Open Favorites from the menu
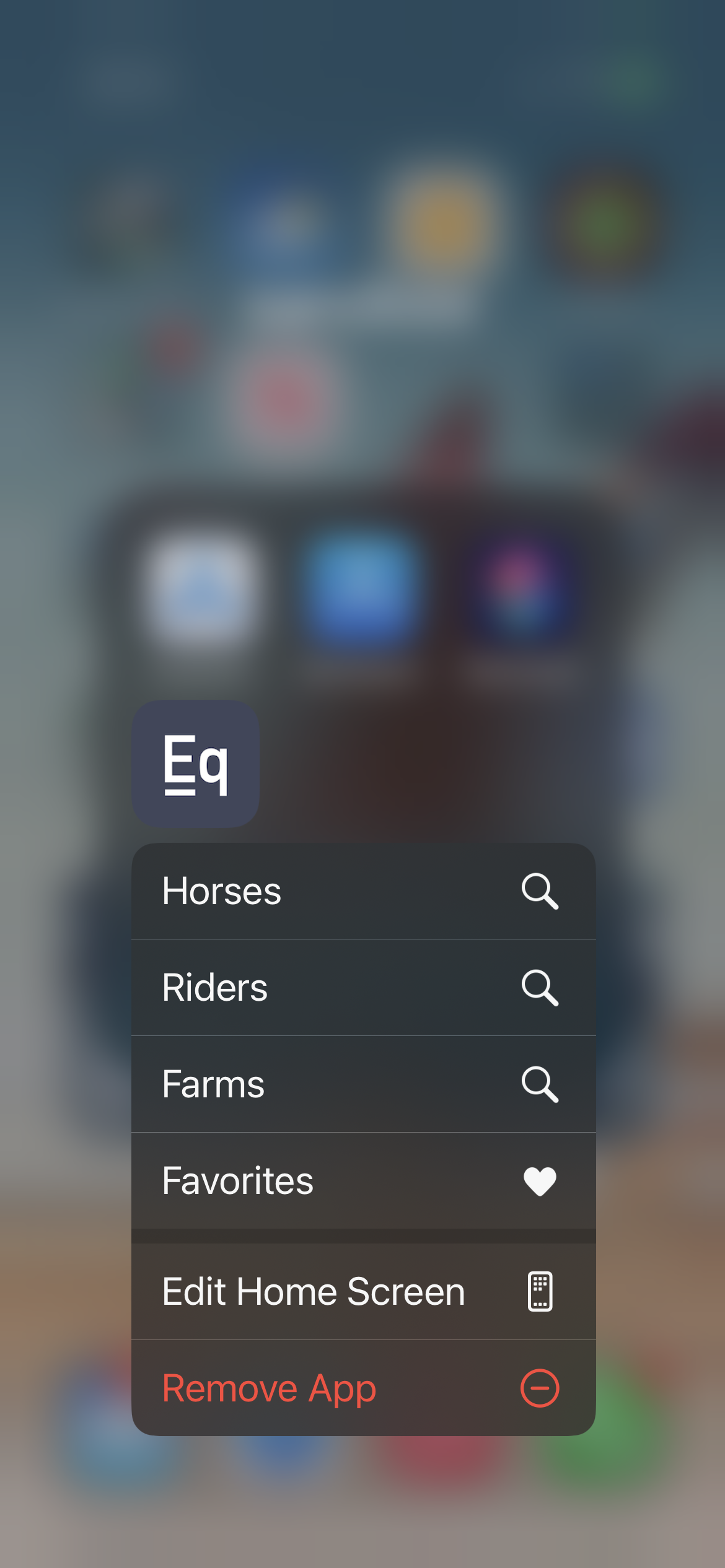This screenshot has height=1568, width=725. (362, 1181)
